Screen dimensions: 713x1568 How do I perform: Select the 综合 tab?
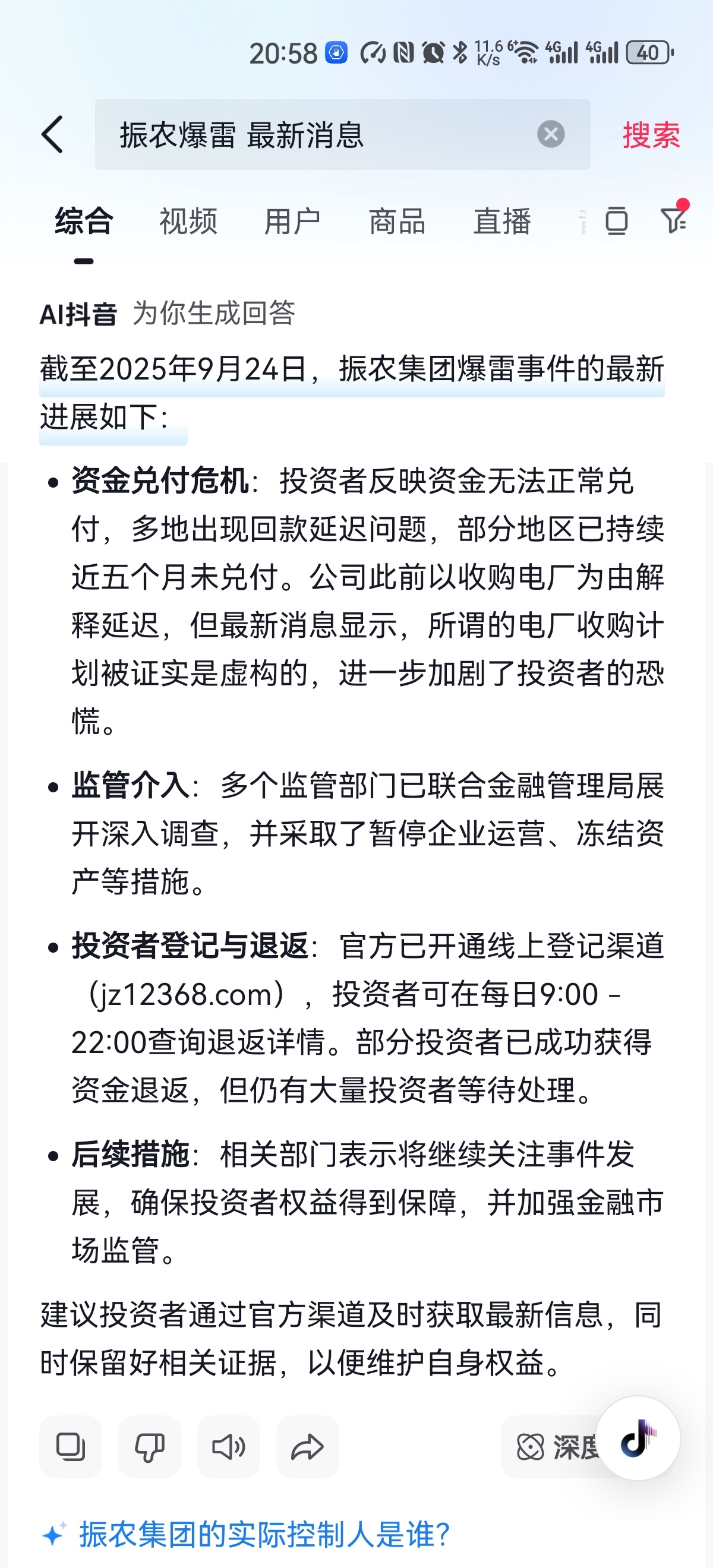[84, 221]
